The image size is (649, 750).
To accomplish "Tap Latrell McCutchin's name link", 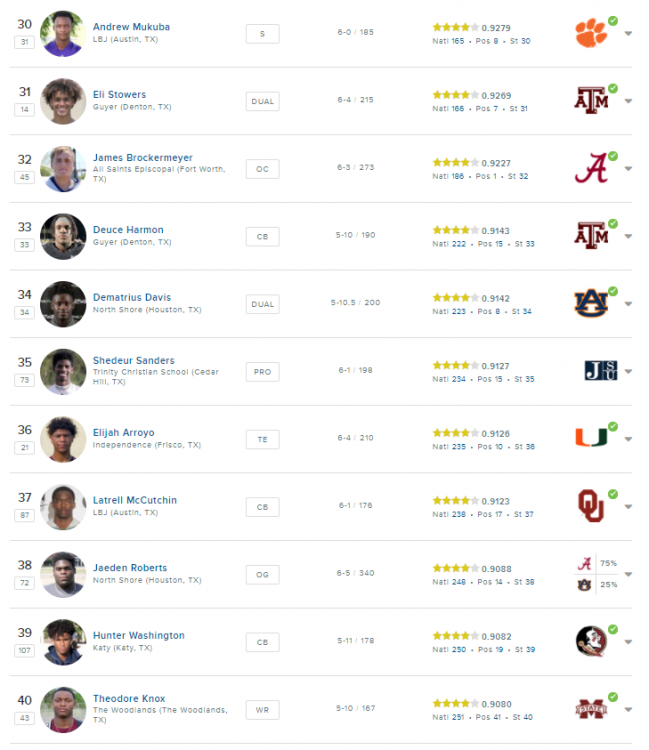I will tap(134, 500).
